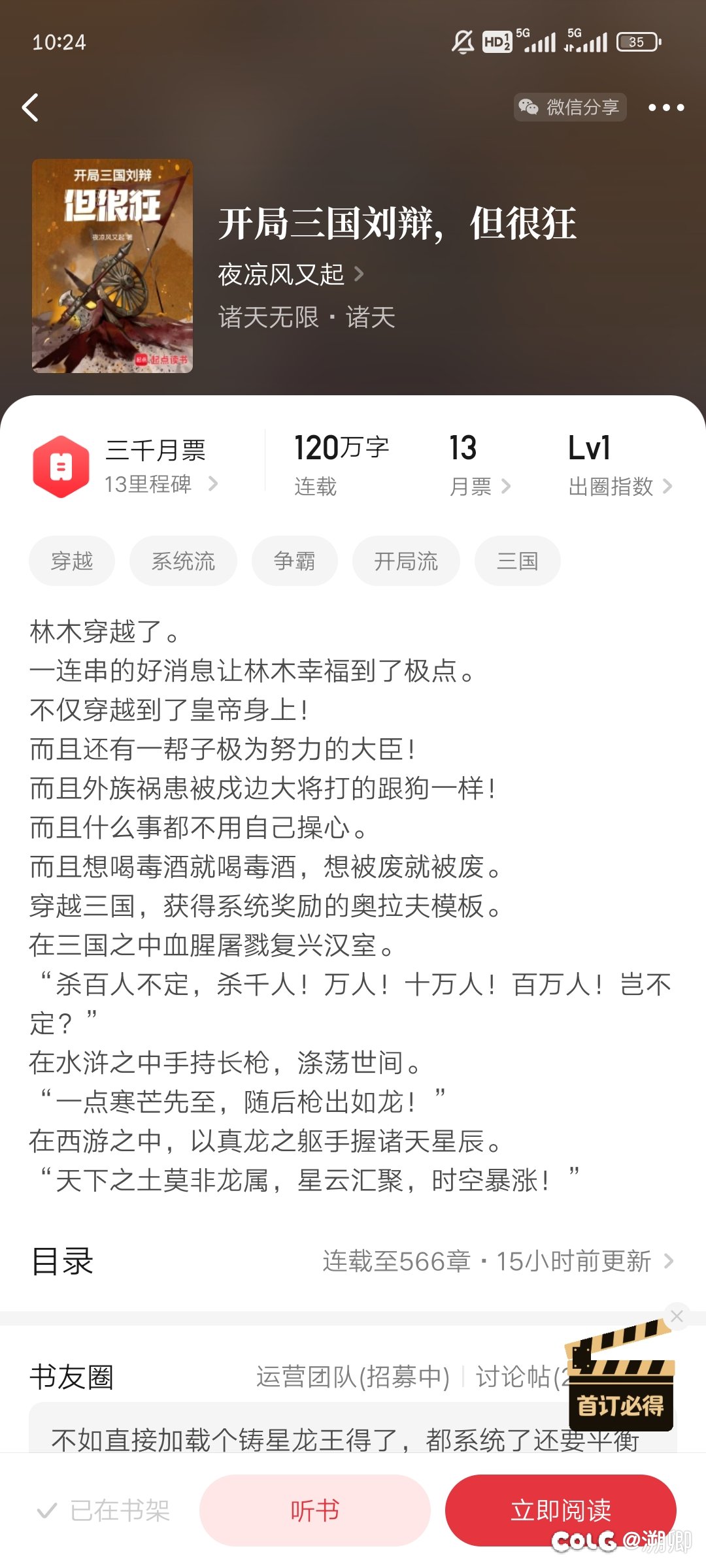The height and width of the screenshot is (1568, 706).
Task: Start reading with 立即阅读
Action: click(561, 1511)
